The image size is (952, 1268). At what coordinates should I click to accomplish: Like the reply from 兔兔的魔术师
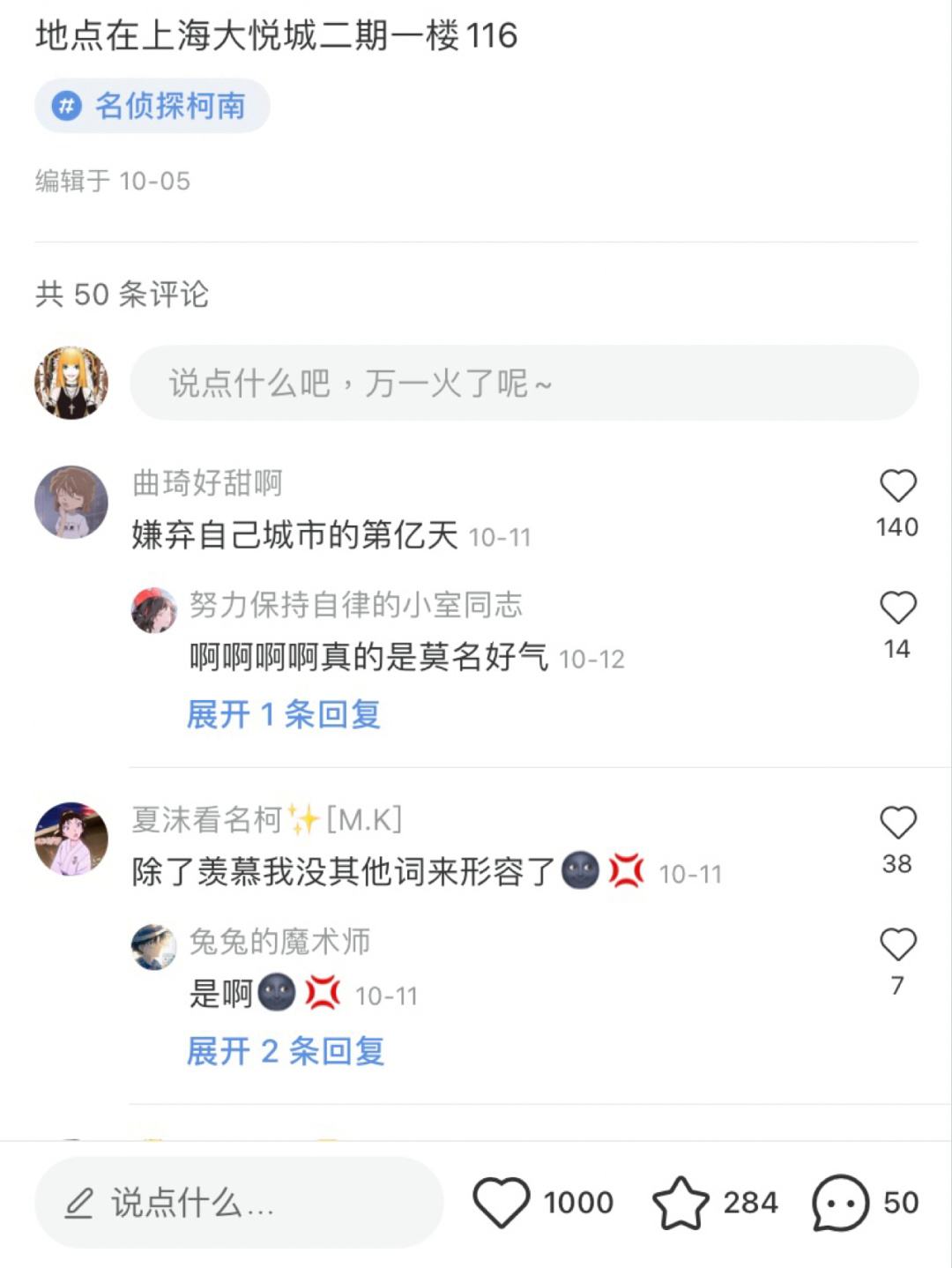click(897, 945)
